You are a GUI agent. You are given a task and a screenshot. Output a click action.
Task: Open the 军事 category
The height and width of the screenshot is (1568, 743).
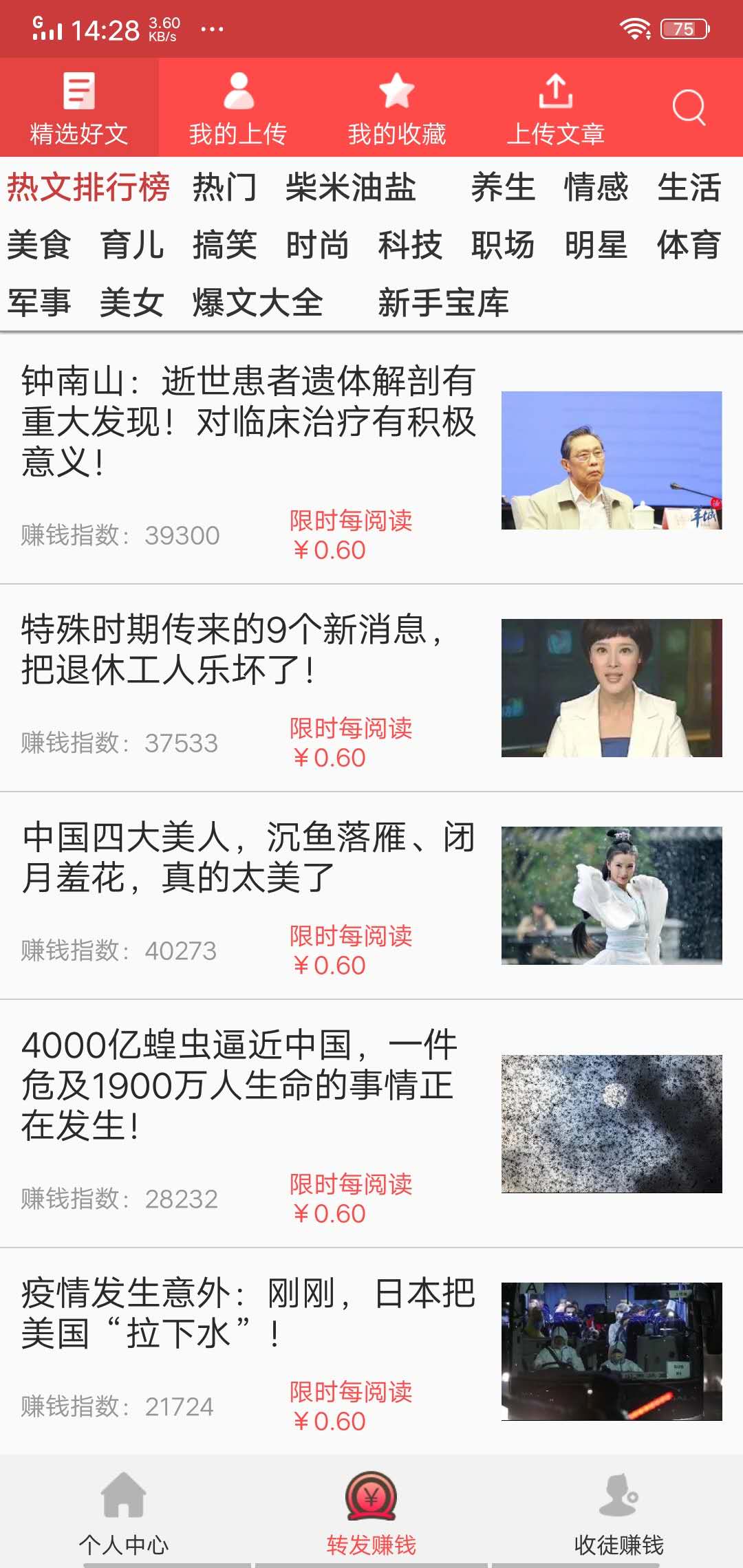click(x=41, y=301)
